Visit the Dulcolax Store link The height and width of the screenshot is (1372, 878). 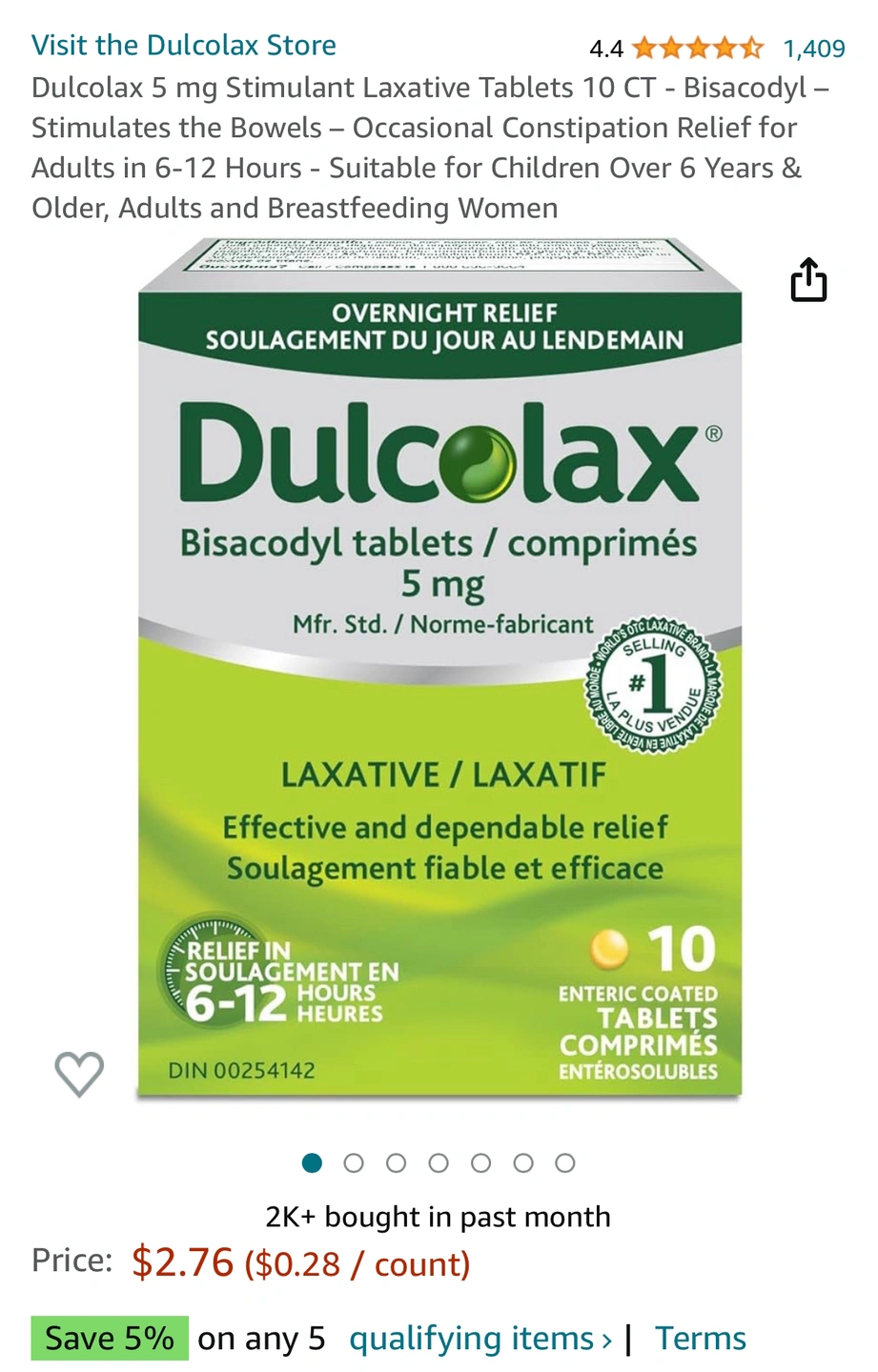coord(183,46)
